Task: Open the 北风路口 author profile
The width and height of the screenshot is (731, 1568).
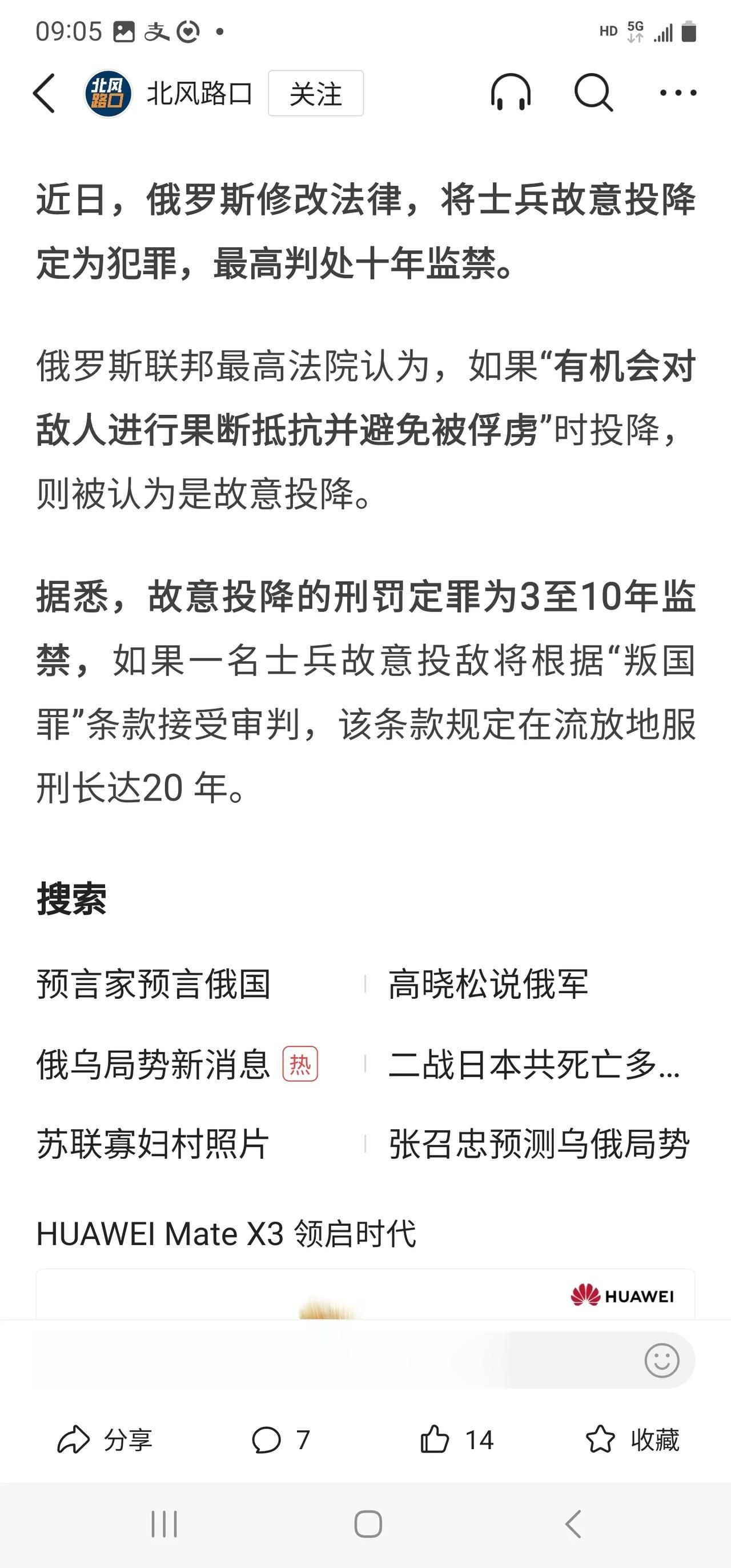Action: 168,93
